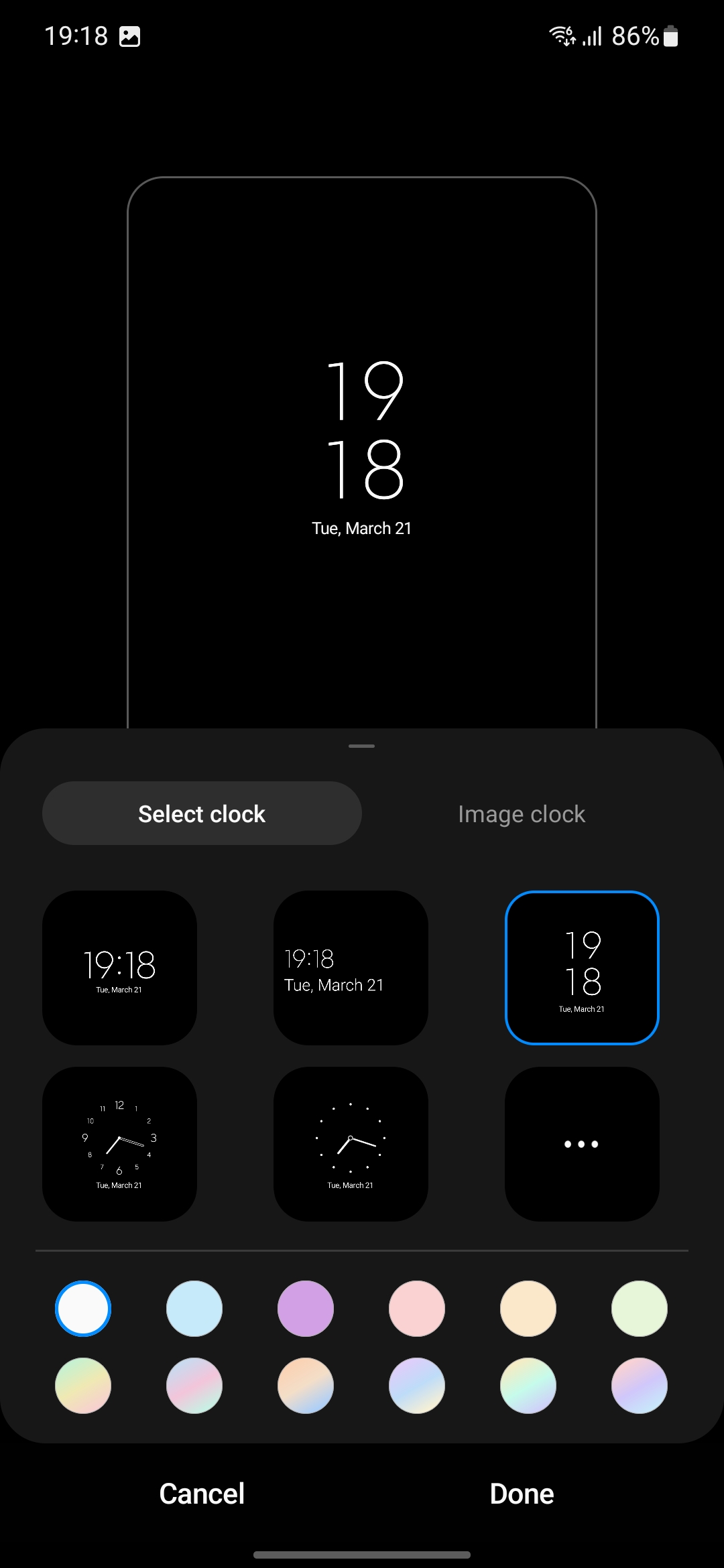Image resolution: width=724 pixels, height=1568 pixels.
Task: Select the pale green clock color
Action: (x=640, y=1309)
